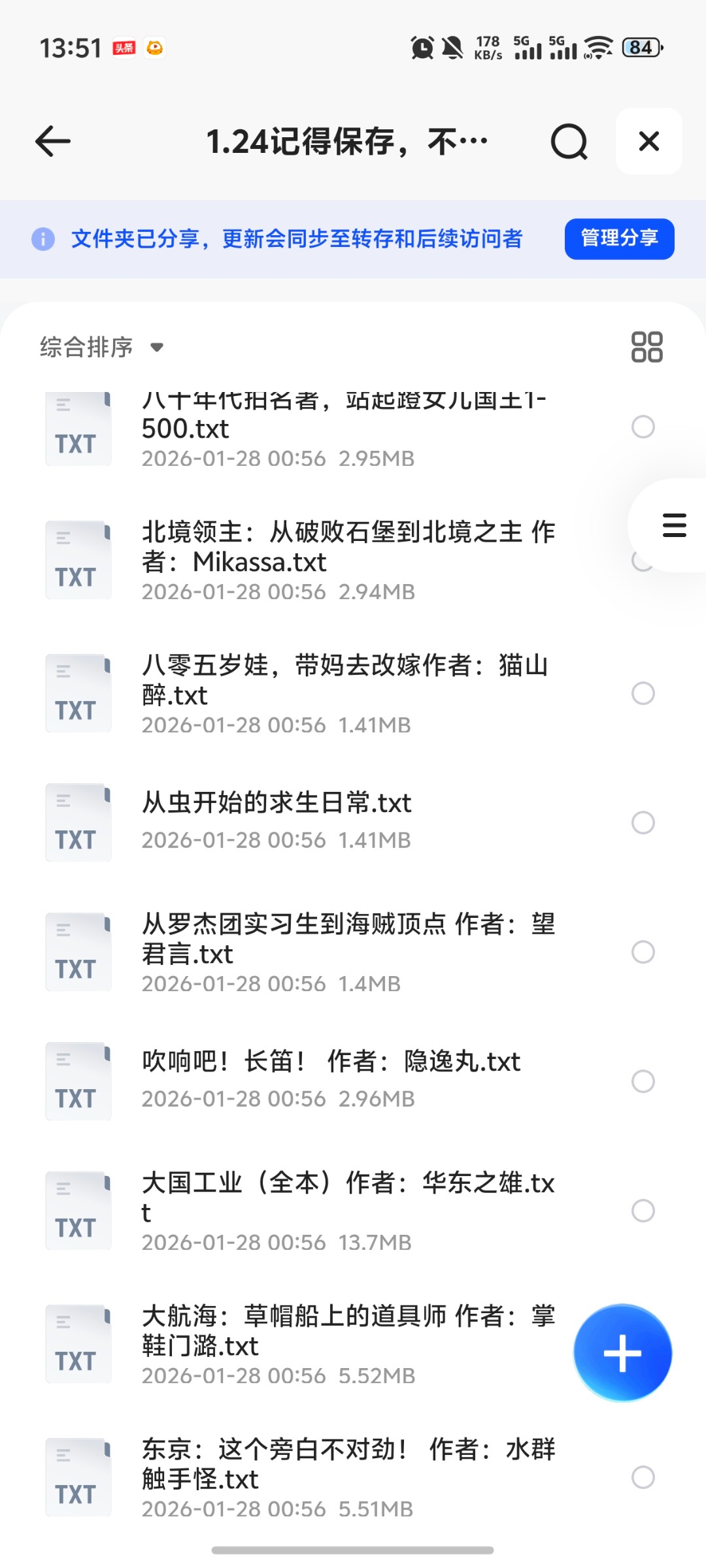The height and width of the screenshot is (1568, 706).
Task: Expand the 综合排序 sort dropdown
Action: click(x=101, y=347)
